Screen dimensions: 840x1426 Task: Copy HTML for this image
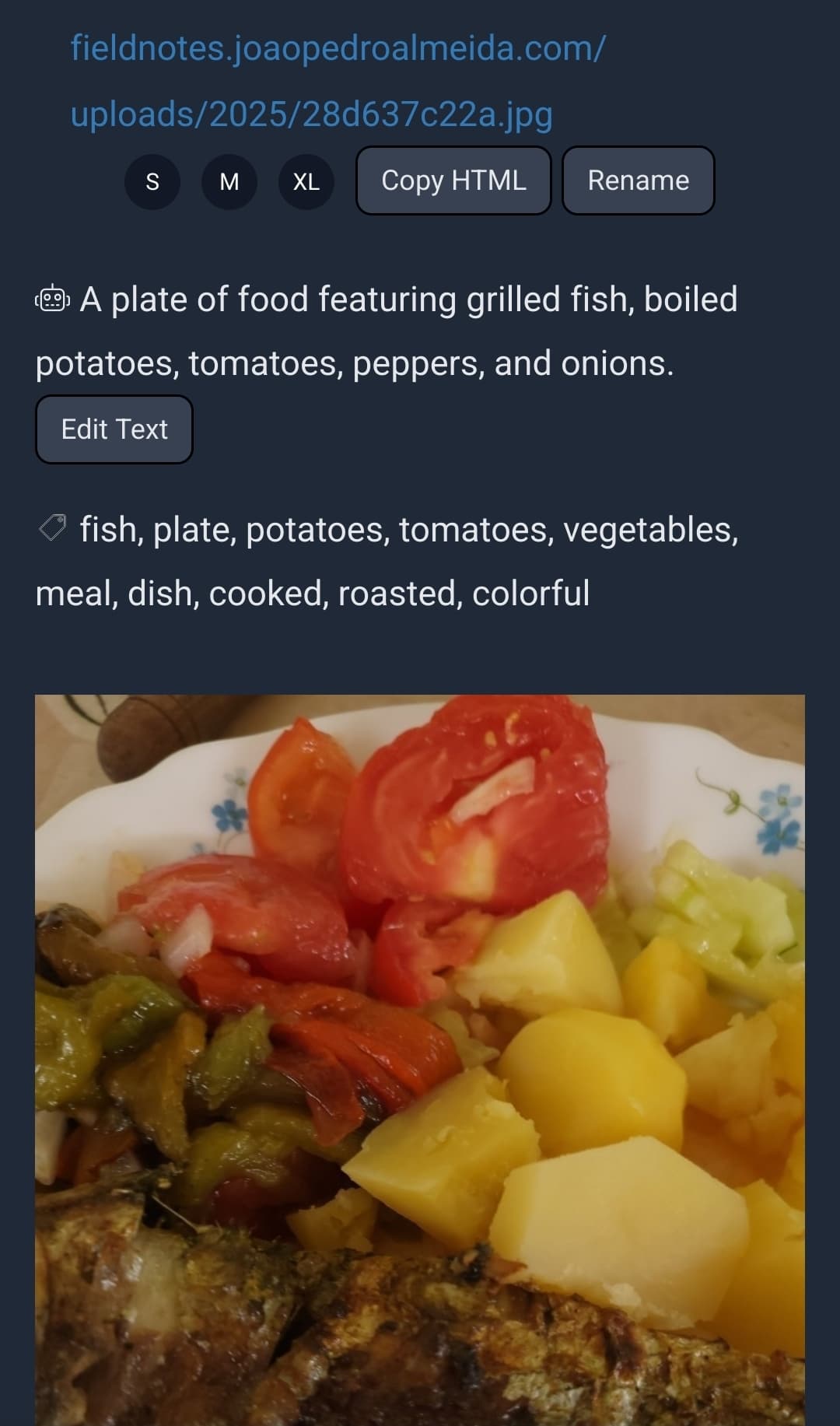pos(453,180)
